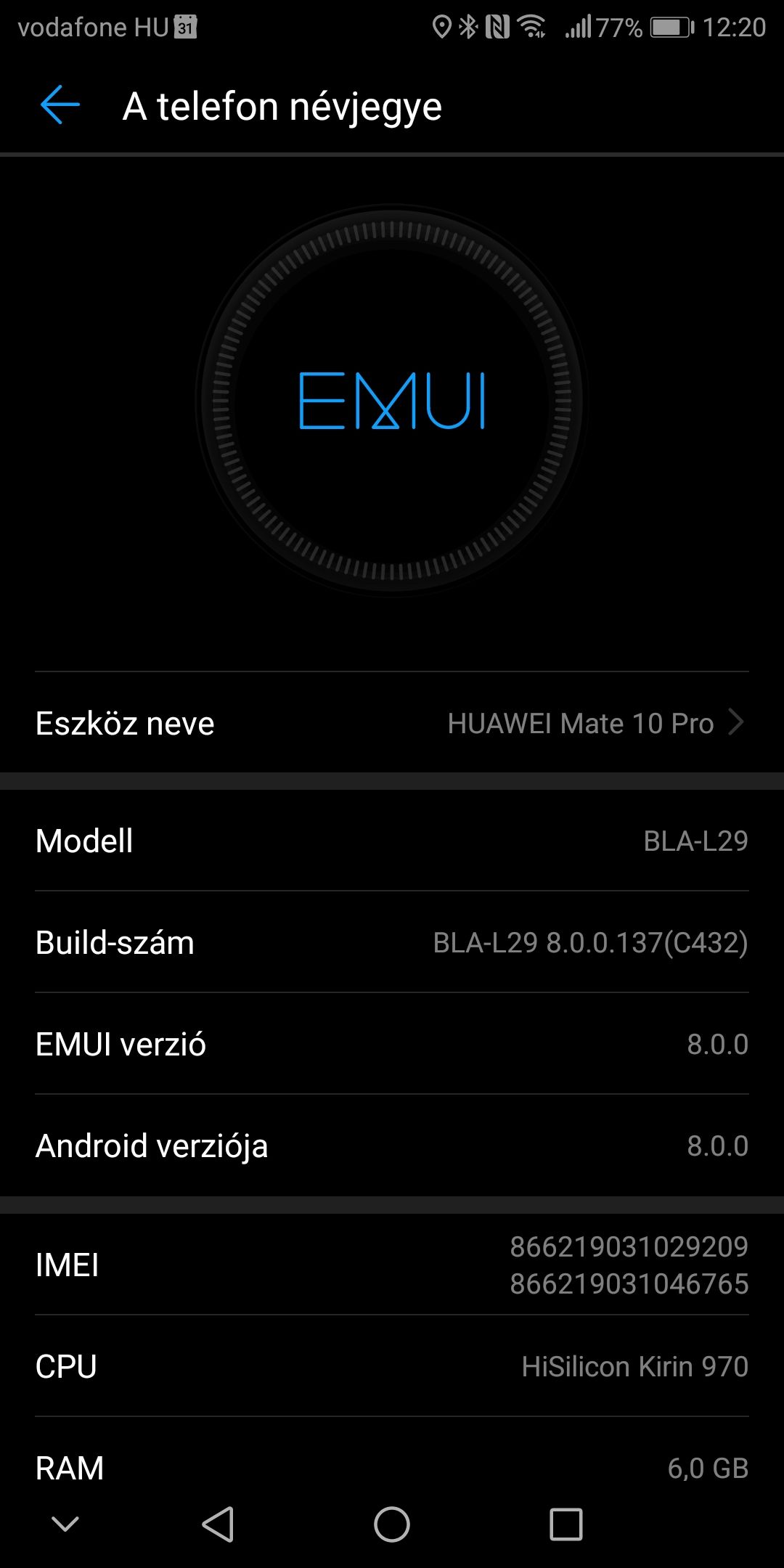Tap the Build-szám row
This screenshot has height=1568, width=784.
[392, 942]
